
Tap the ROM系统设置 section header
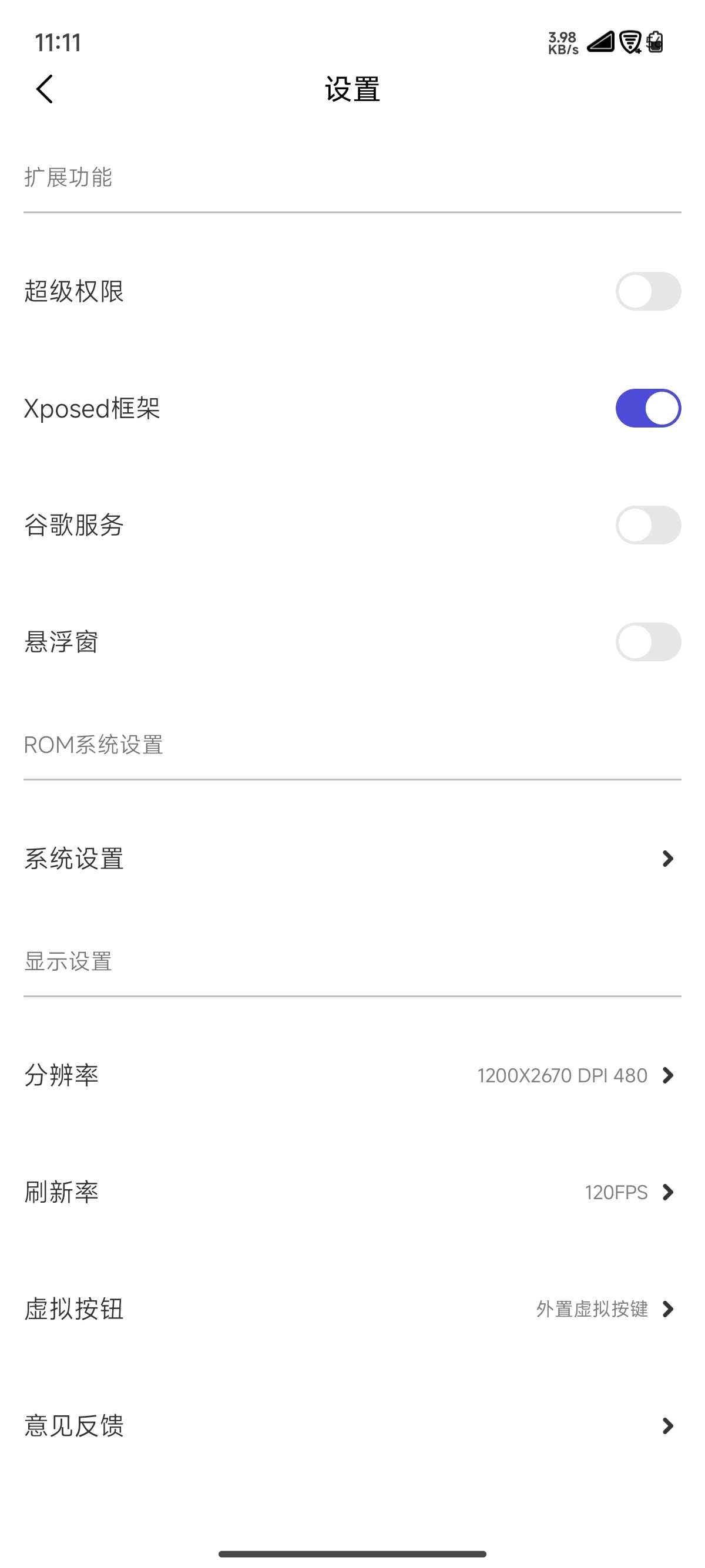pos(93,745)
